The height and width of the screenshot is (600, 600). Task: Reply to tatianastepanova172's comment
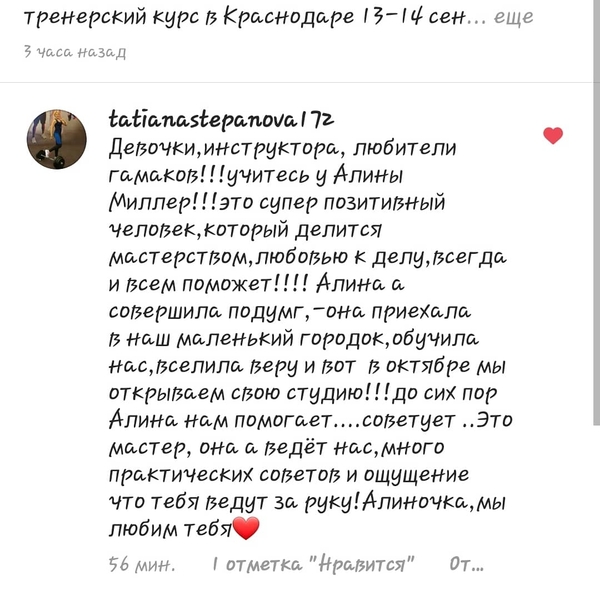click(466, 564)
